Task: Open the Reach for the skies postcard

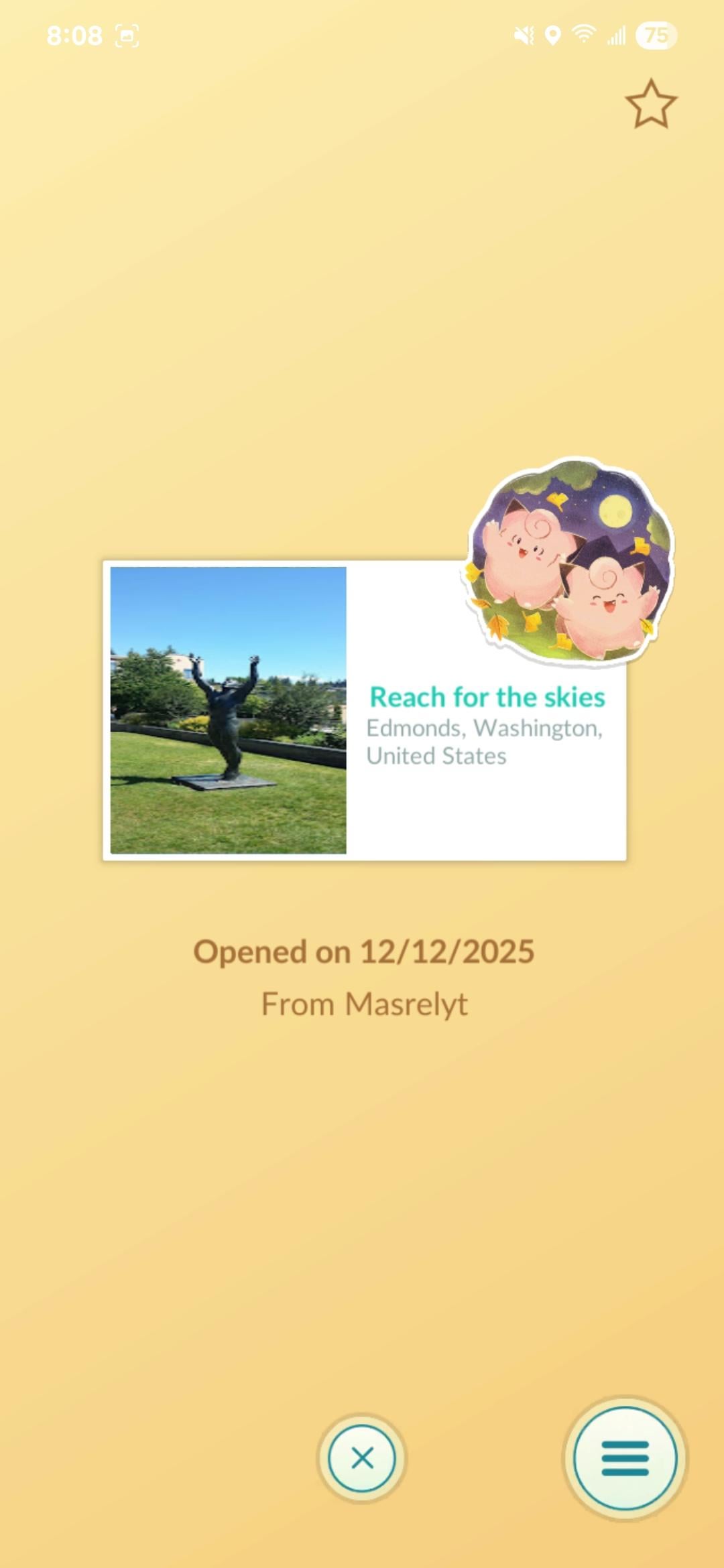Action: pos(365,710)
